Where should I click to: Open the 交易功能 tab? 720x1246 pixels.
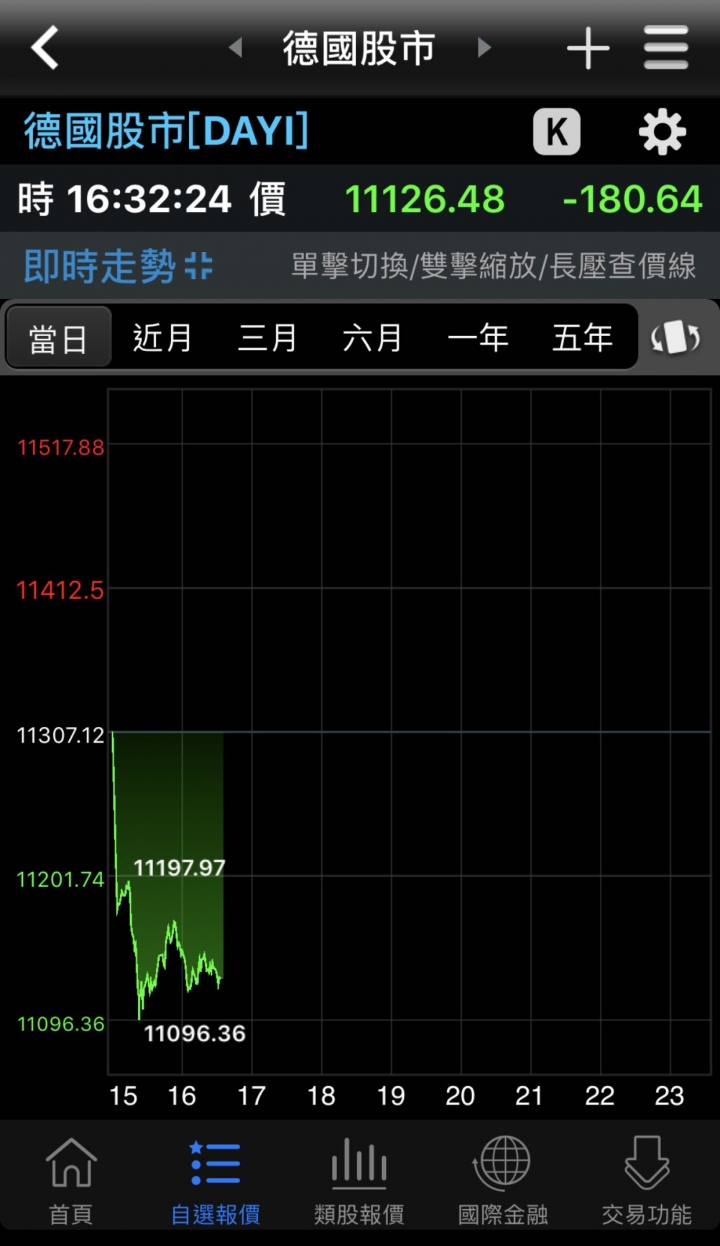[647, 1181]
